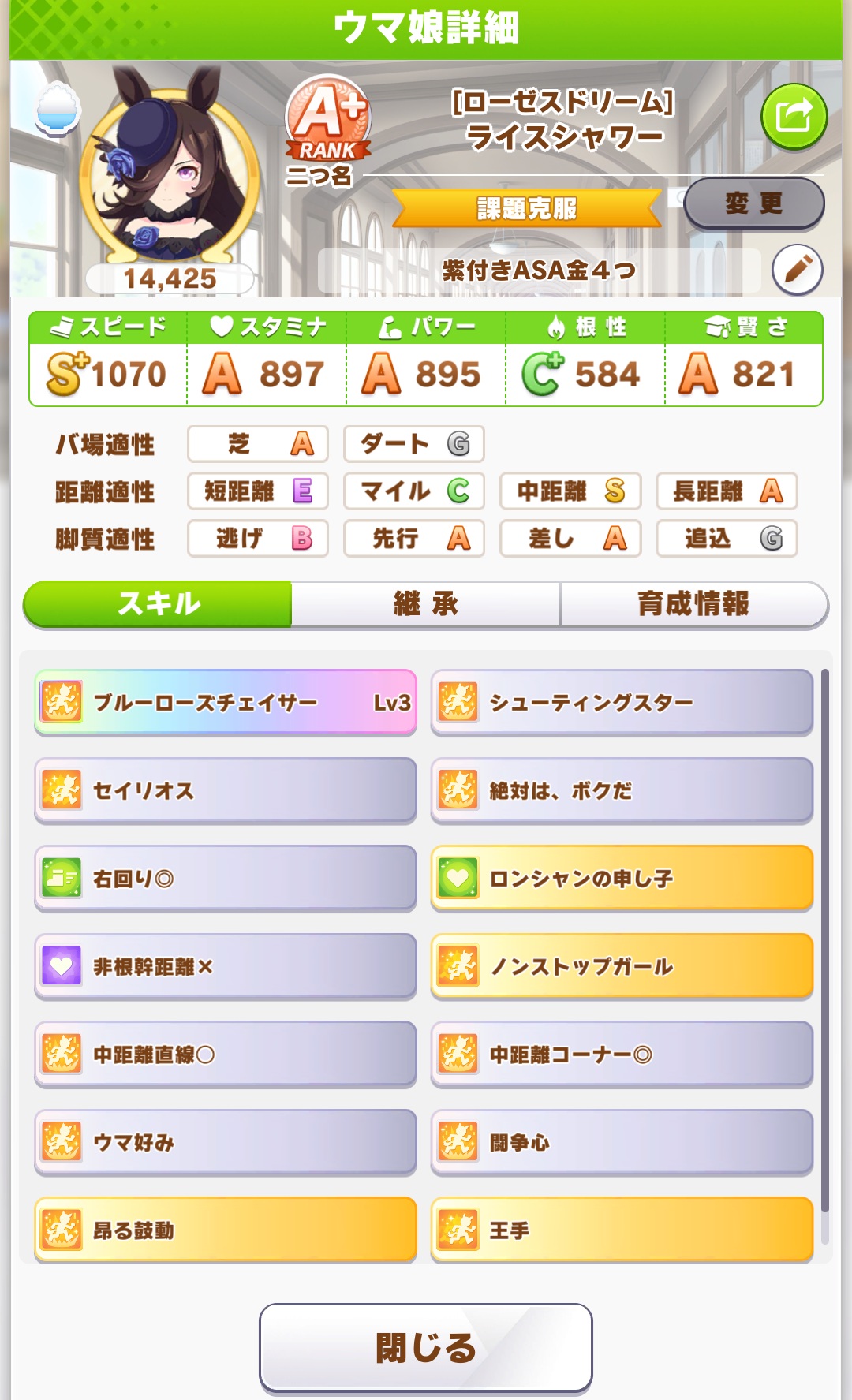Tap the 変更 button to change the title
Screen dimensions: 852x1400
(x=753, y=203)
